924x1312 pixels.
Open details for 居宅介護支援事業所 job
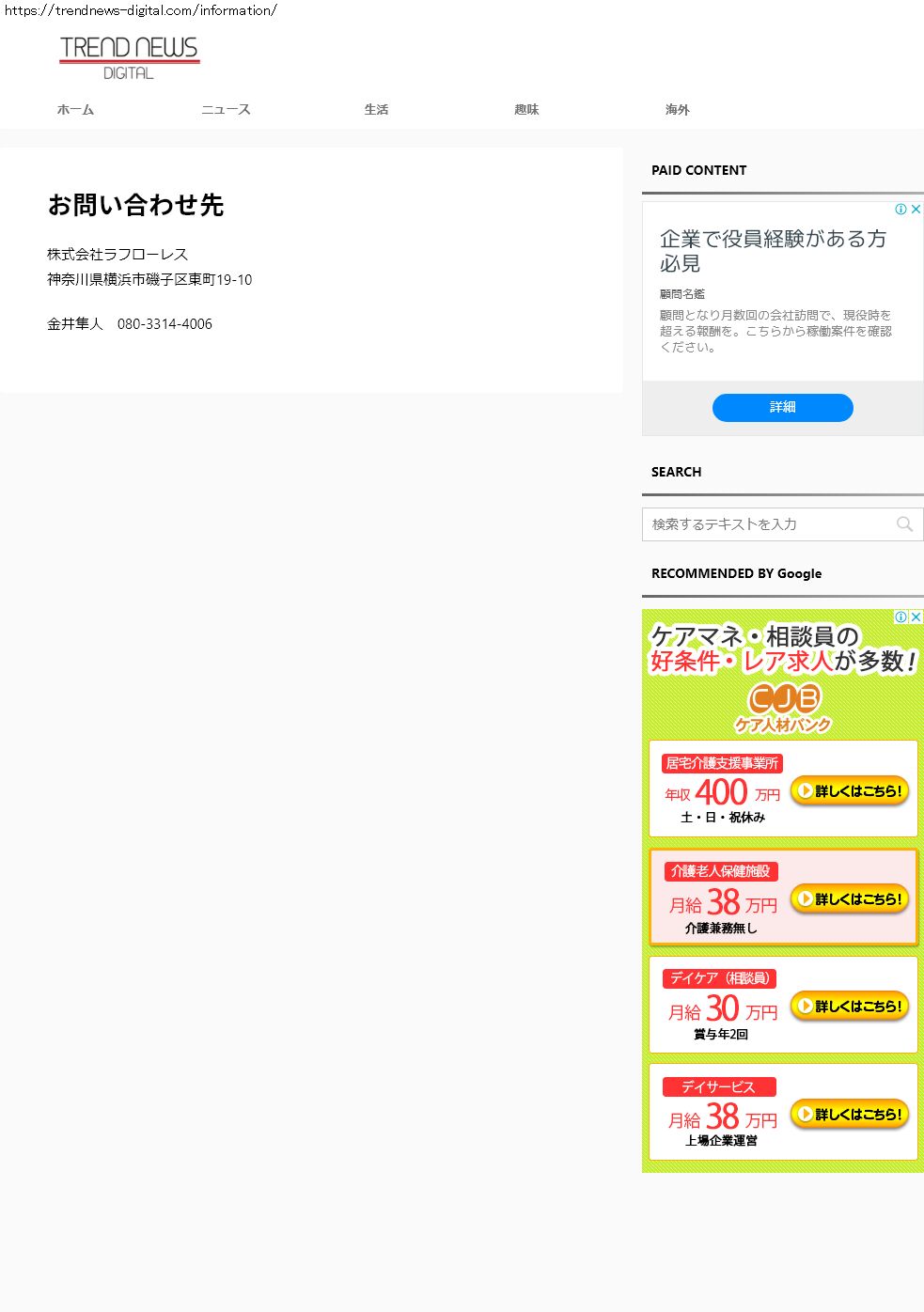click(850, 790)
